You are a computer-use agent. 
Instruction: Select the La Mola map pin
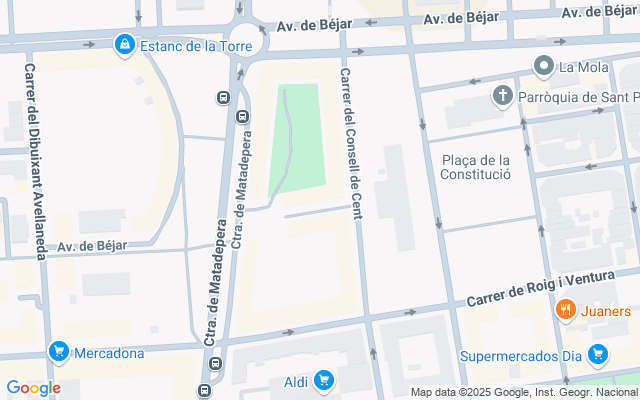tap(545, 68)
